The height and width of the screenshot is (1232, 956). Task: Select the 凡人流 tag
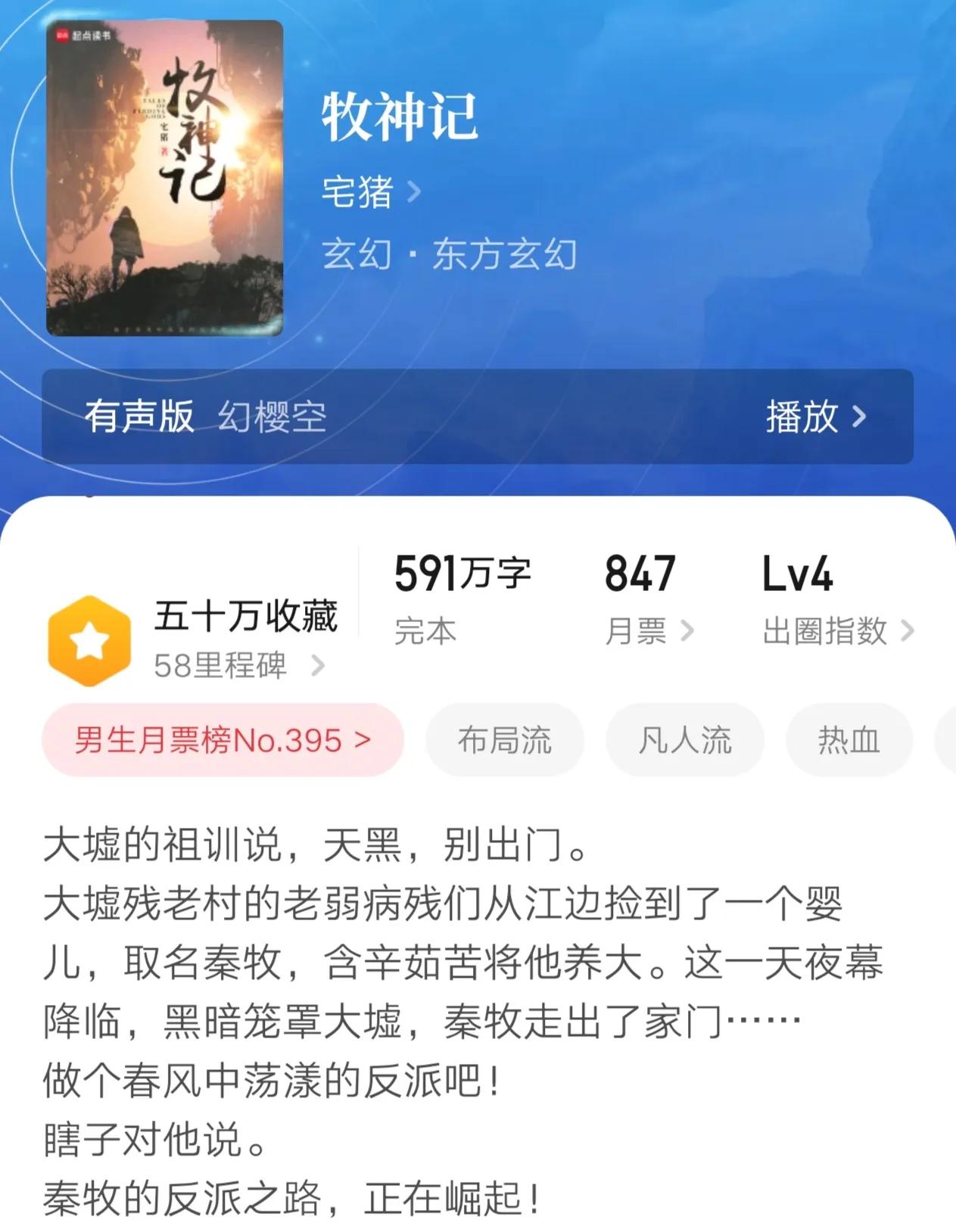tap(684, 740)
